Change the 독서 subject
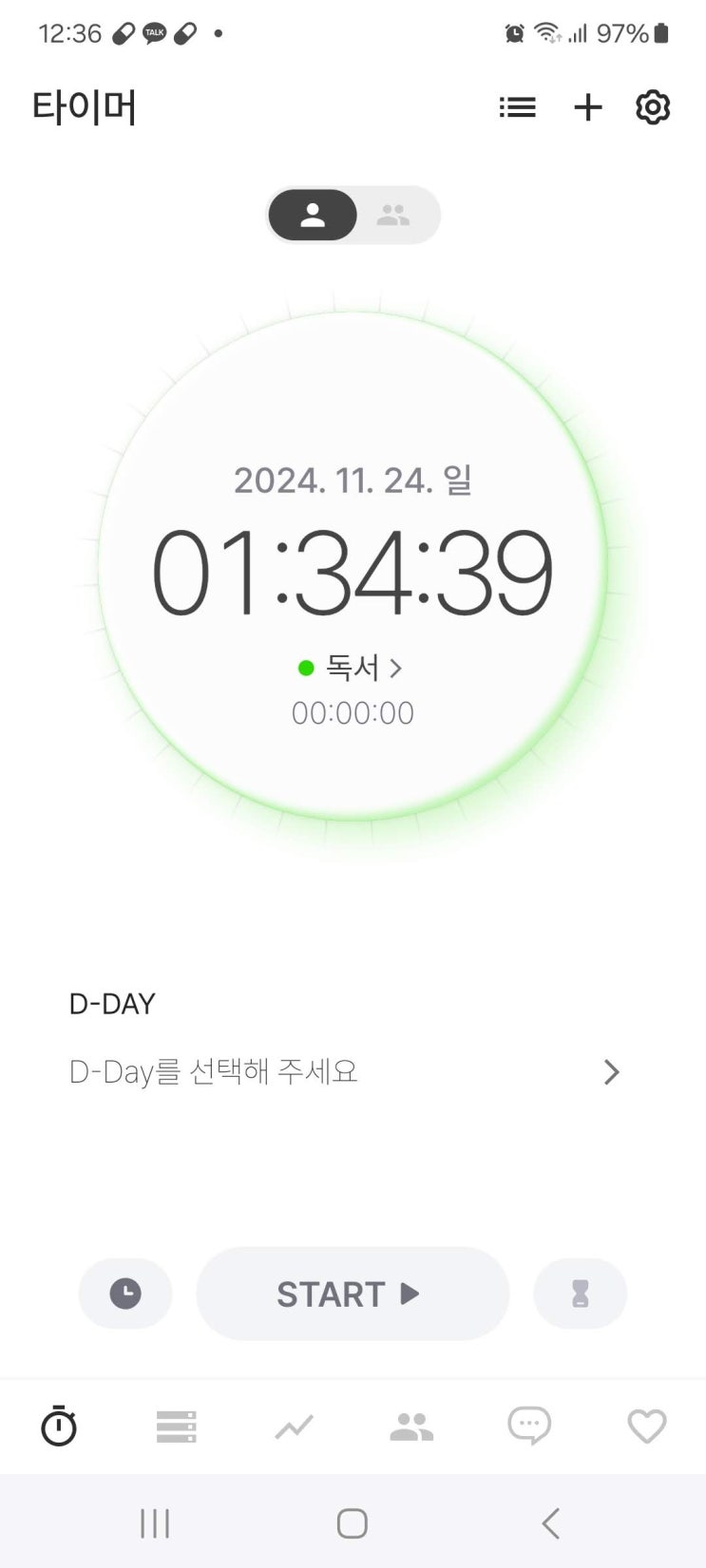The width and height of the screenshot is (706, 1568). tap(352, 668)
